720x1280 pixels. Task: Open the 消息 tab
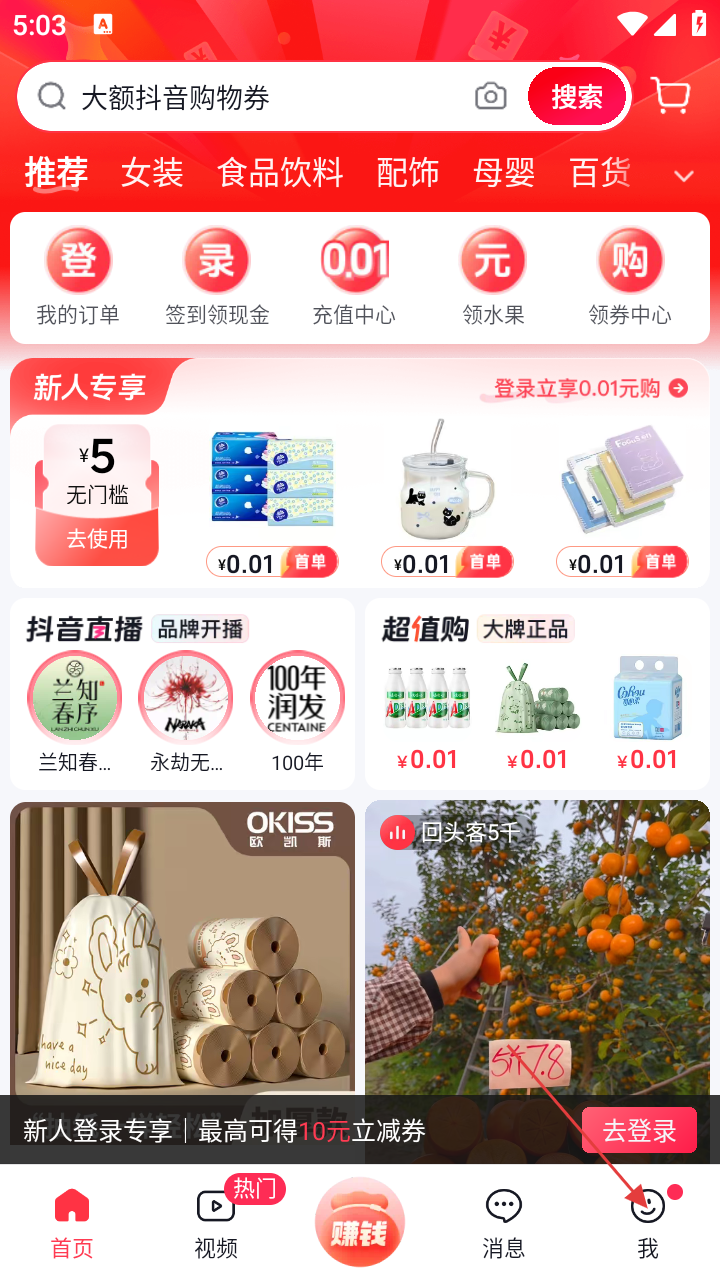(x=503, y=1222)
